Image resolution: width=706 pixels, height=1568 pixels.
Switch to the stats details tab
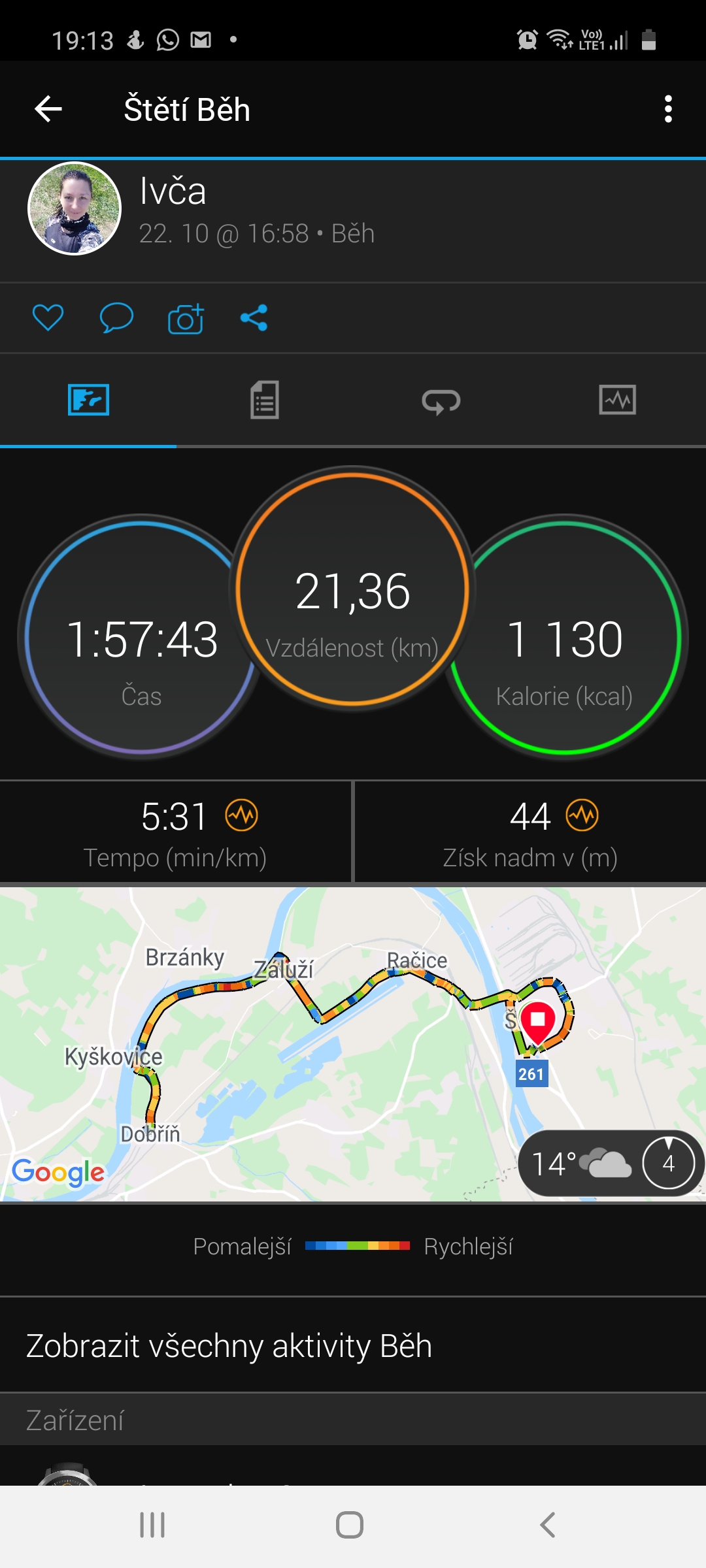(265, 400)
